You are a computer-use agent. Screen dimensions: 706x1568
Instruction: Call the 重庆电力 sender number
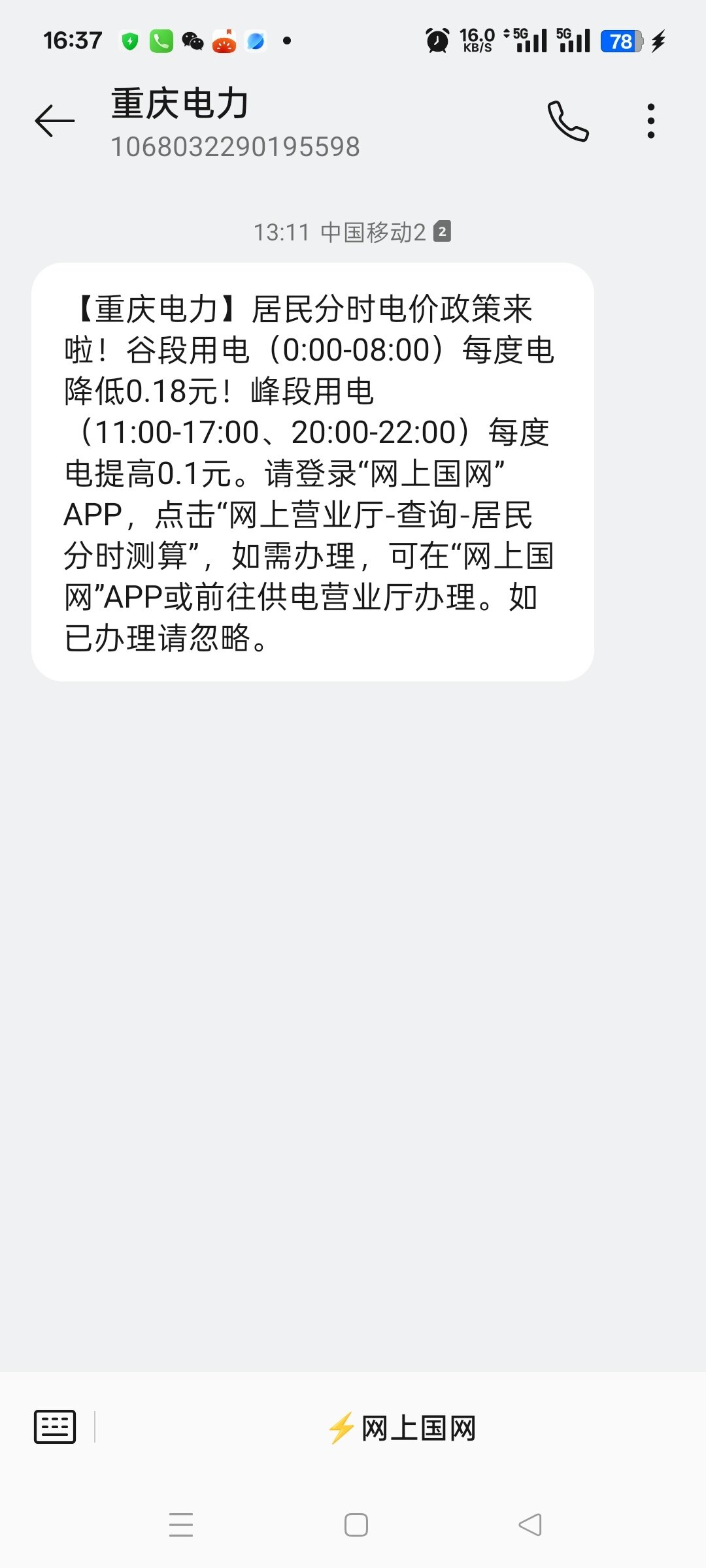coord(567,121)
